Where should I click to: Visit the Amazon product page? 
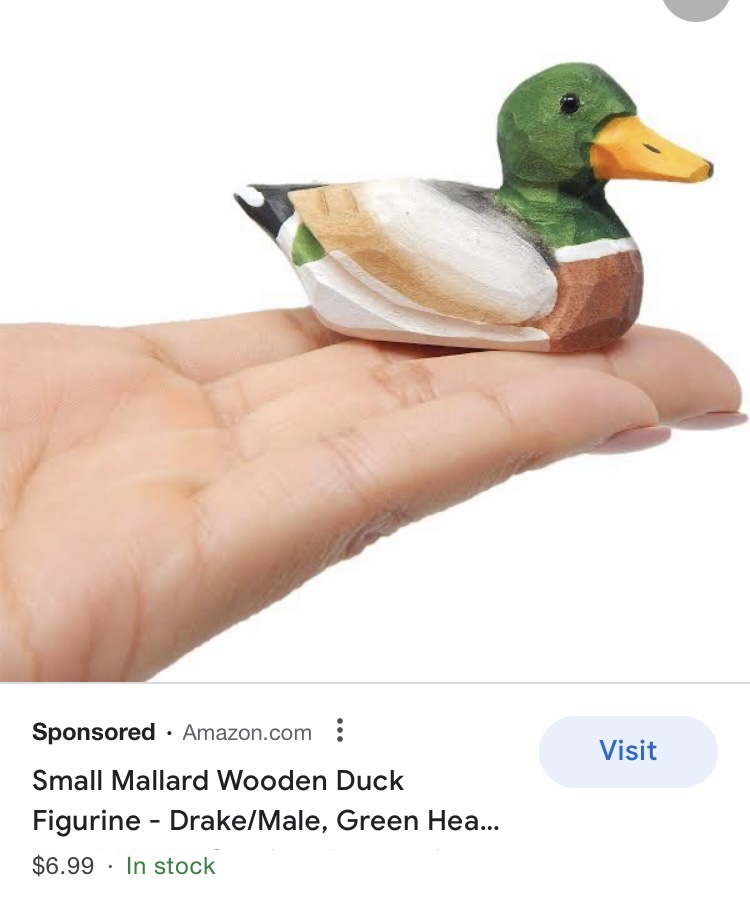coord(628,751)
